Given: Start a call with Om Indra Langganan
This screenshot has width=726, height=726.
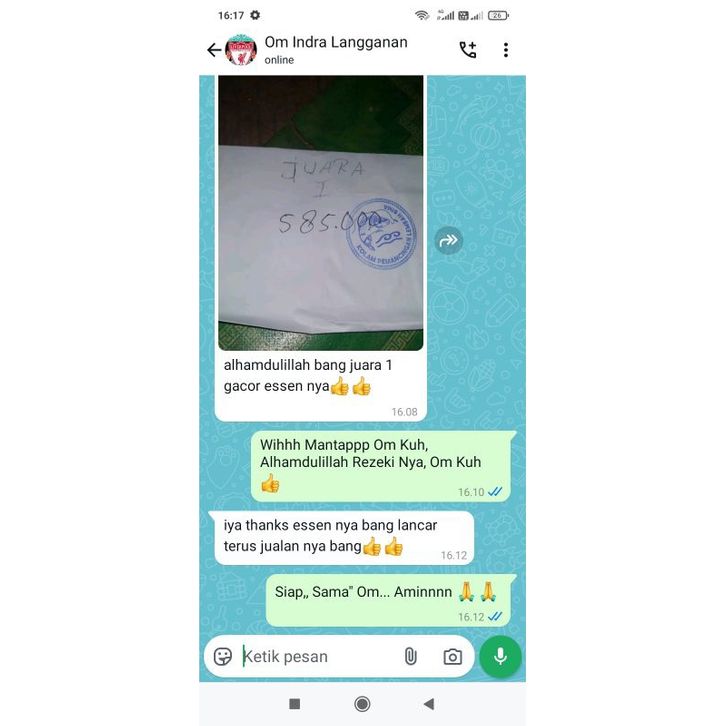Looking at the screenshot, I should coord(467,50).
